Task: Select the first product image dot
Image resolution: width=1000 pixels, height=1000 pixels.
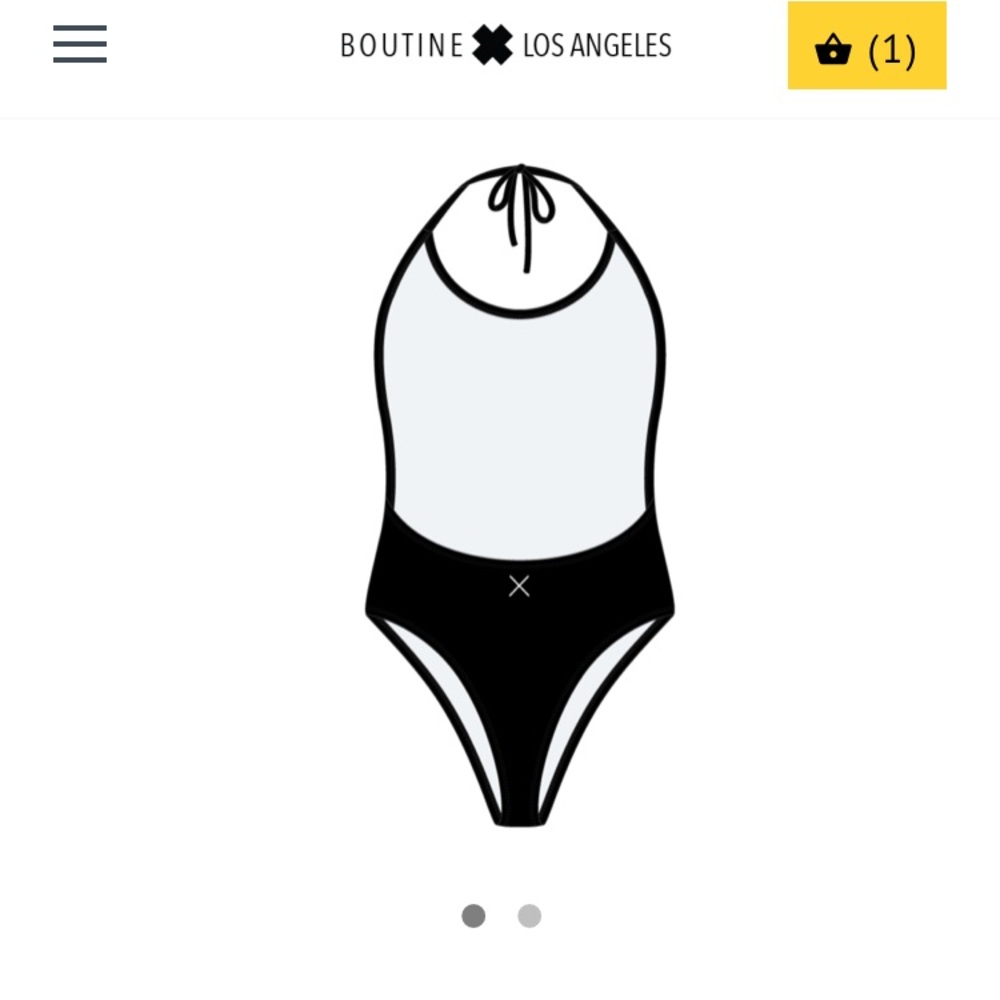Action: (473, 915)
